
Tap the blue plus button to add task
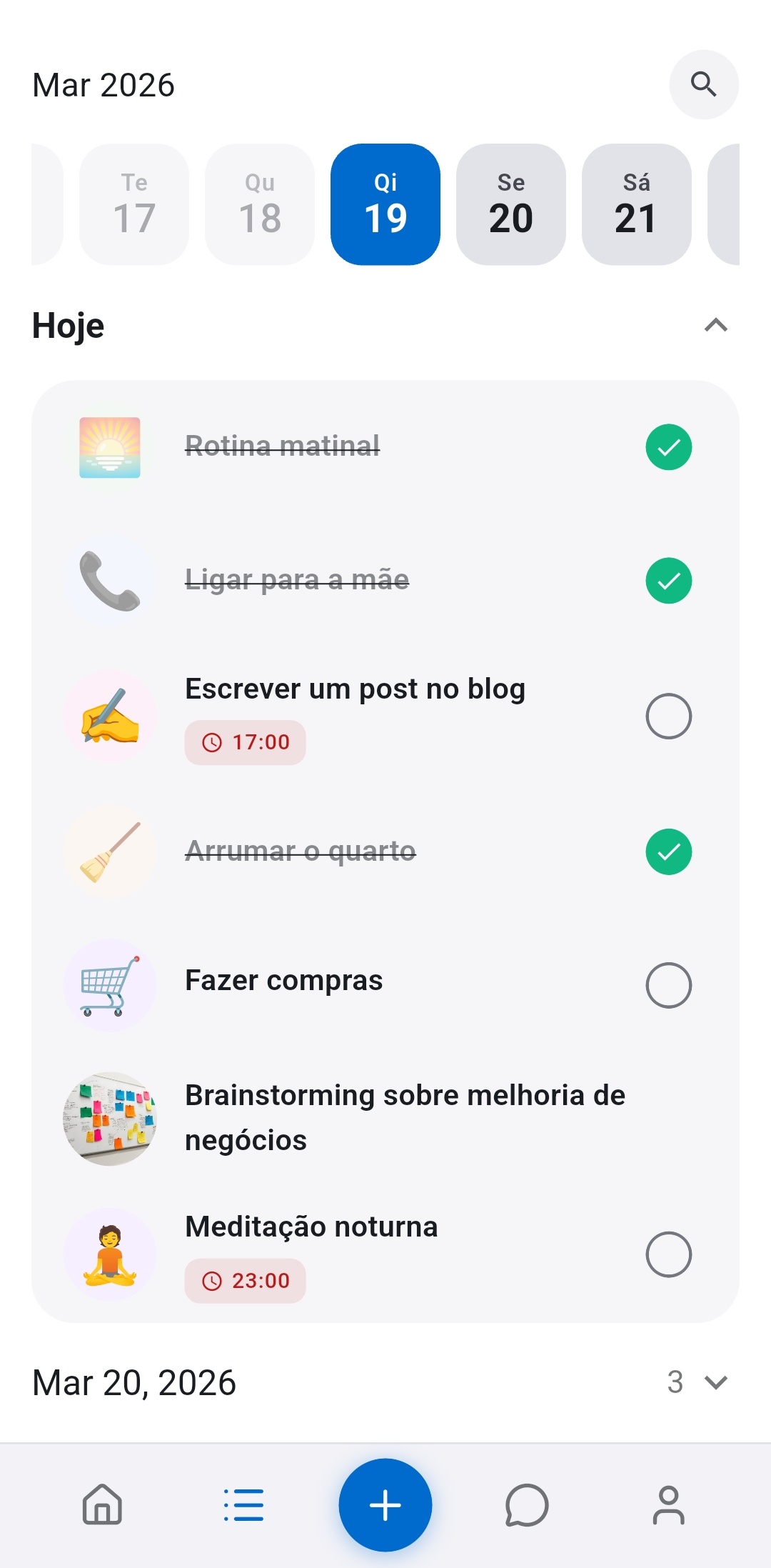pyautogui.click(x=385, y=1506)
